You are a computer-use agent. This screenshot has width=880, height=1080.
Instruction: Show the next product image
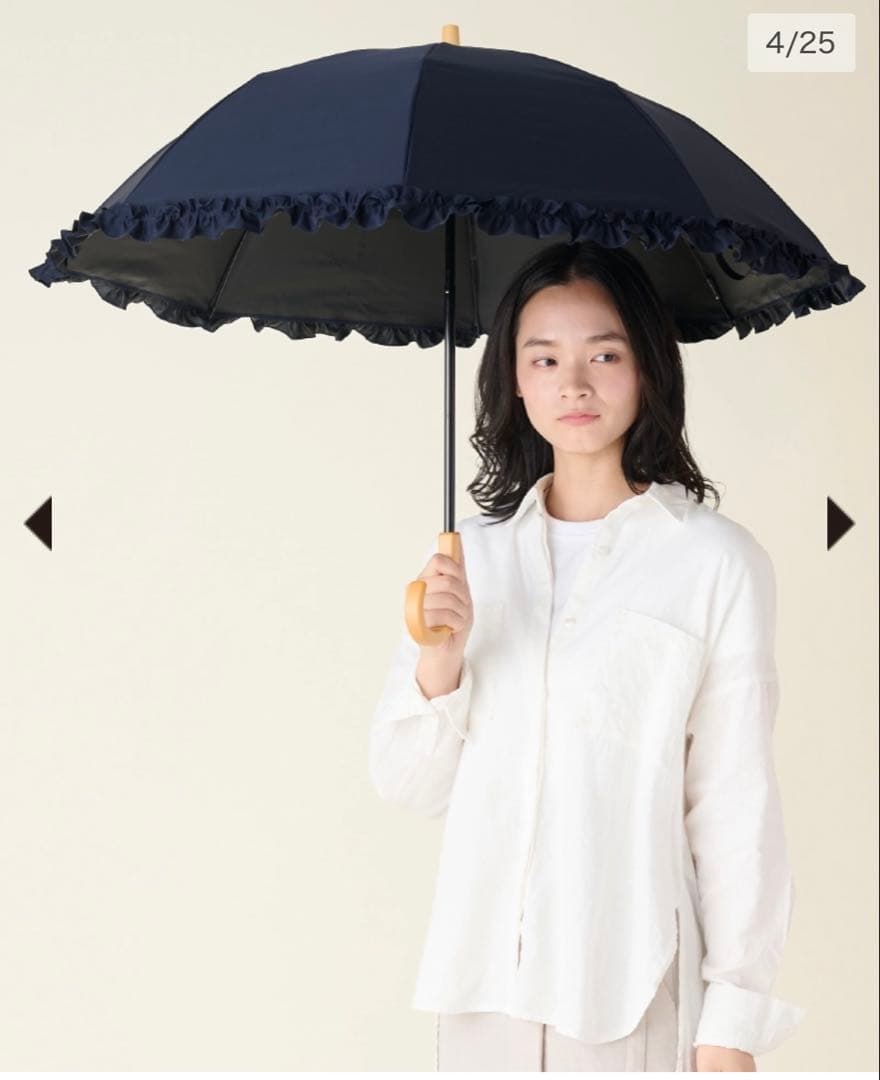[x=840, y=523]
